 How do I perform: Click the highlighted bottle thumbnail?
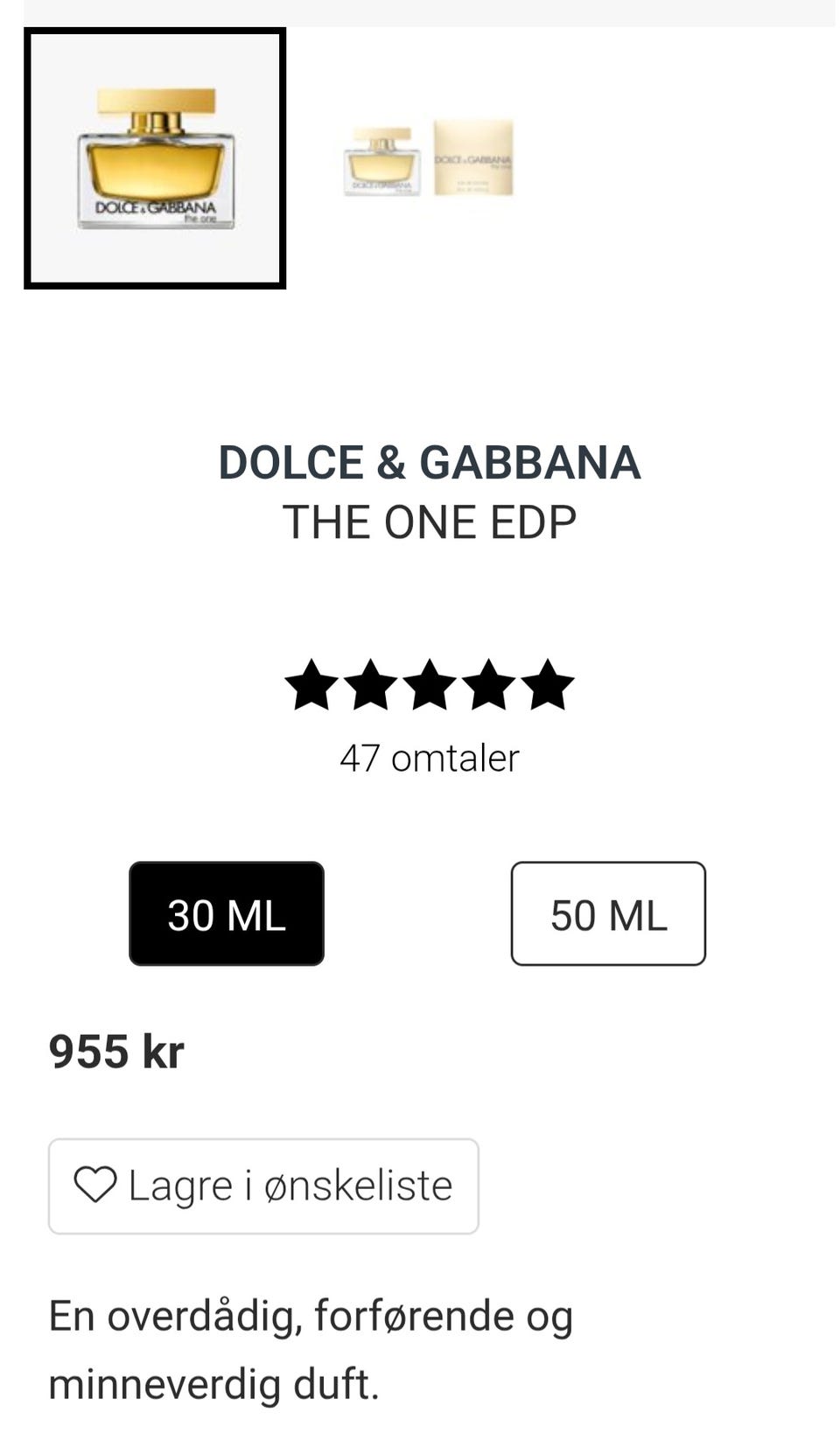click(x=154, y=156)
